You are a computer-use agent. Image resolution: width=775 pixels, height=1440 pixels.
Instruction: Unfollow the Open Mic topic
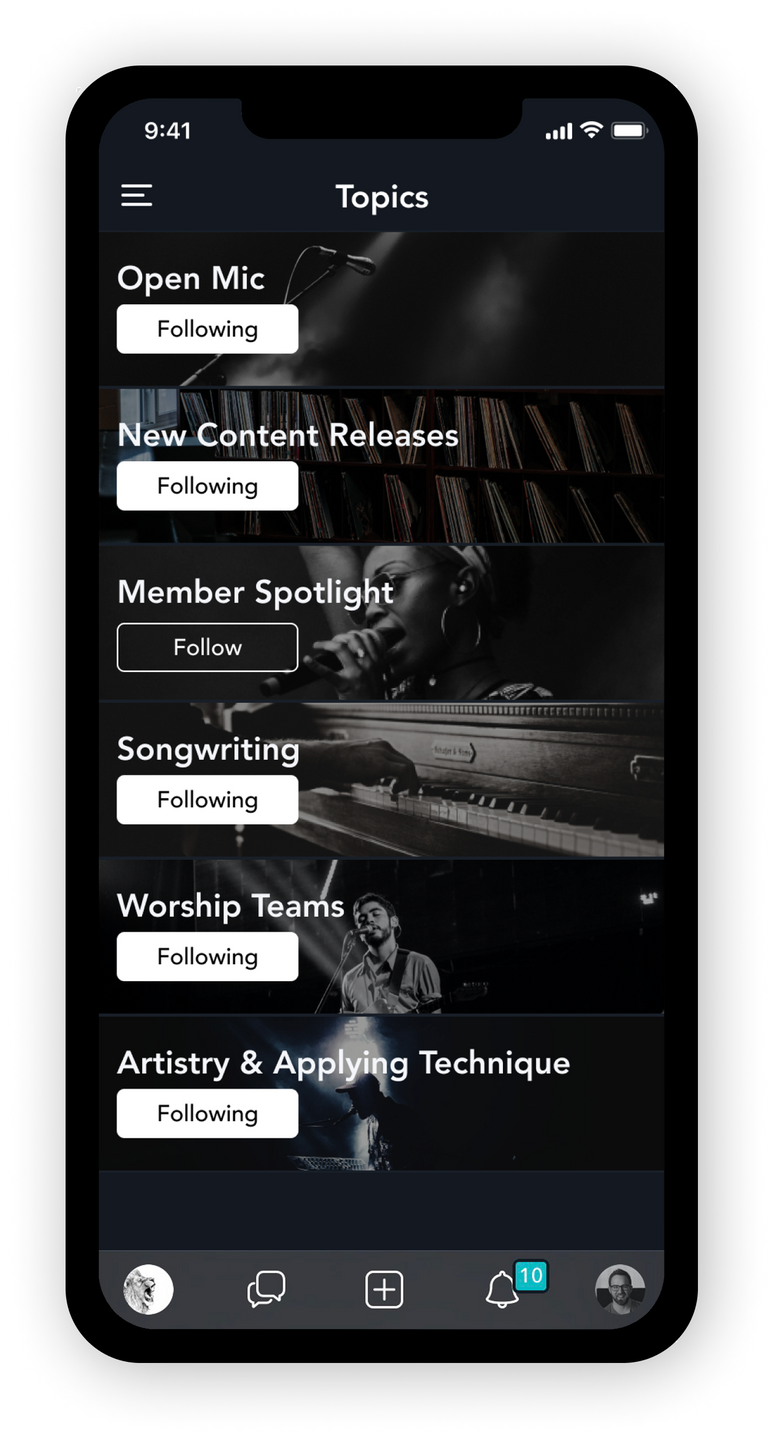[207, 329]
